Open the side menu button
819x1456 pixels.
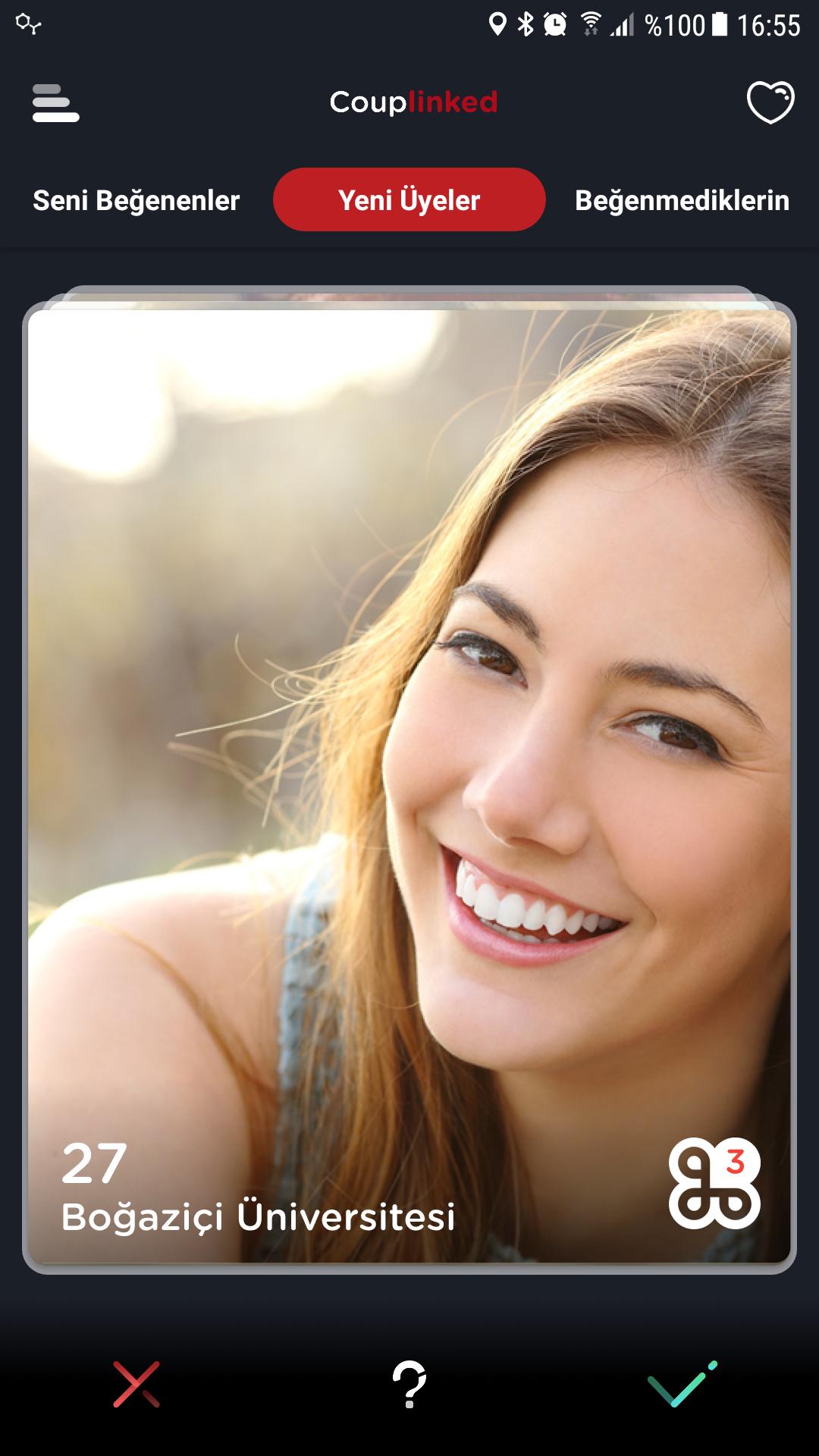click(x=55, y=102)
